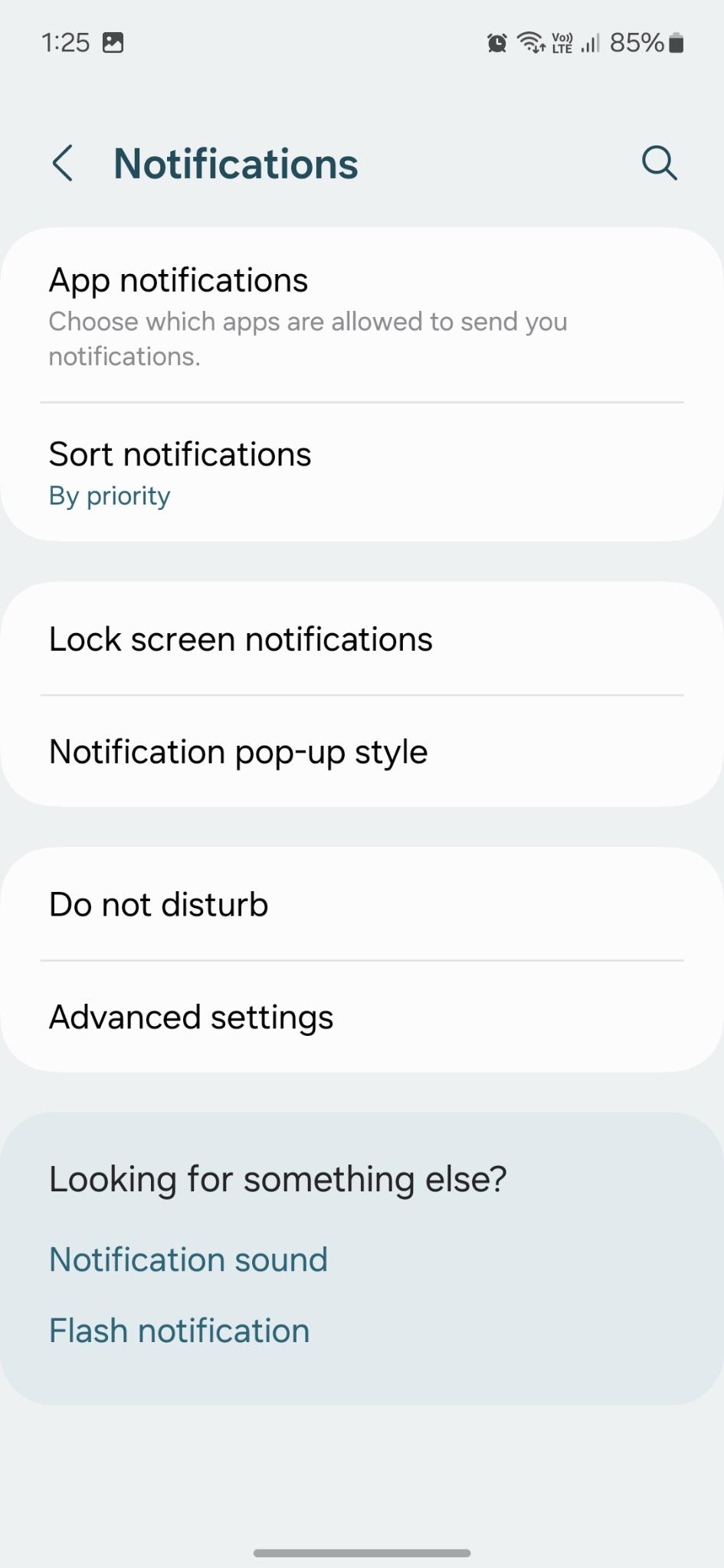The height and width of the screenshot is (1568, 724).
Task: Select the alarm icon in the status bar
Action: coord(496,43)
